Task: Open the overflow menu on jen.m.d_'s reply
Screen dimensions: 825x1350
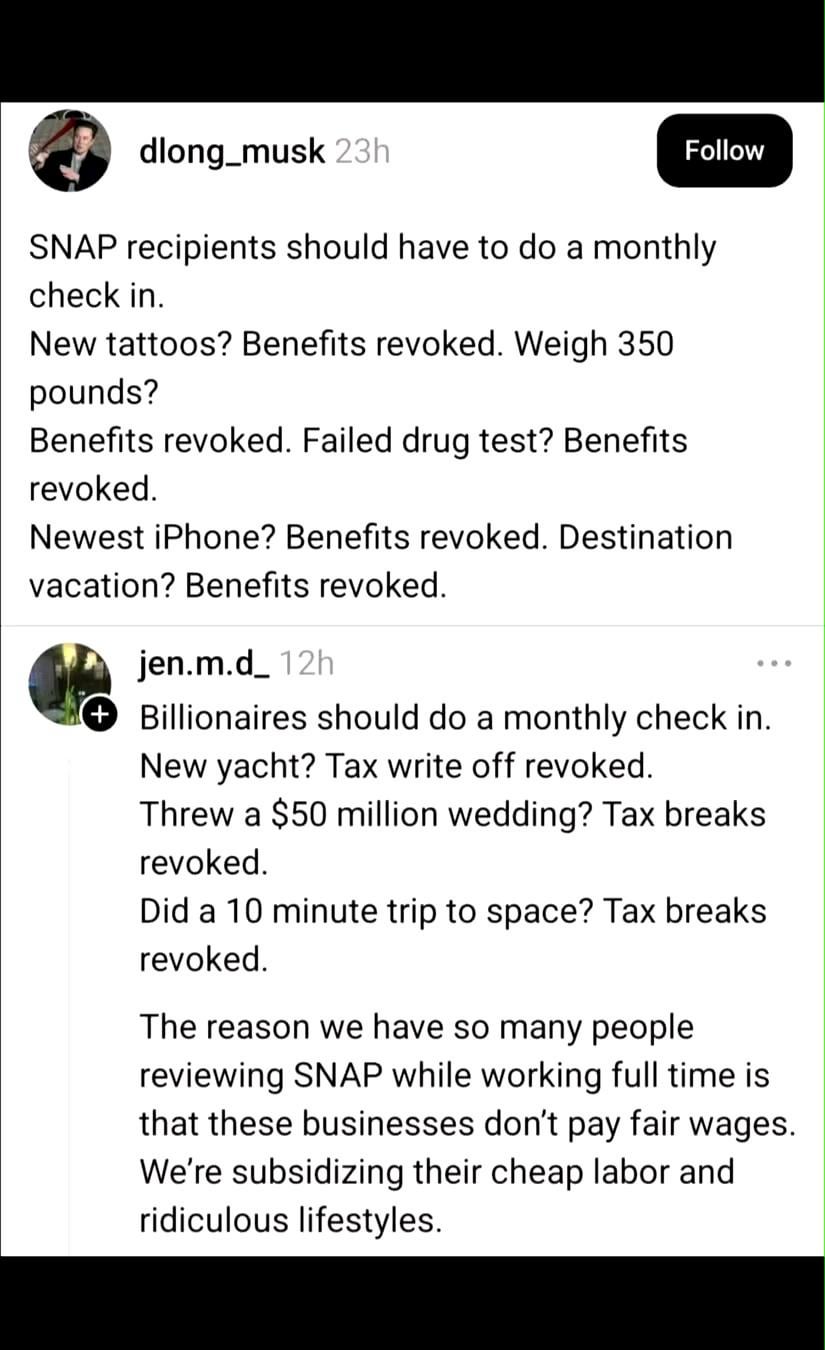Action: tap(775, 663)
